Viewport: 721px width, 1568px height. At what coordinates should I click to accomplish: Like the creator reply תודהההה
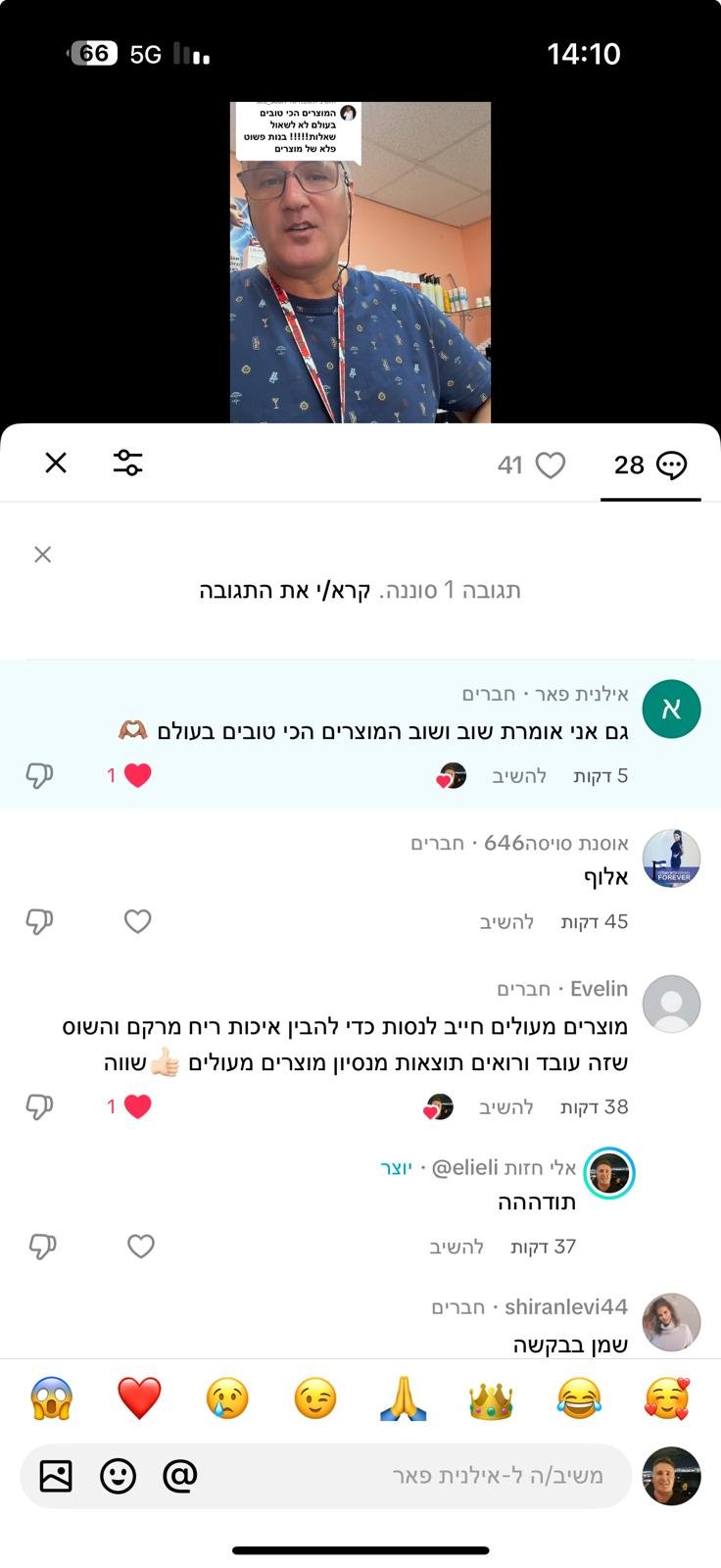click(x=141, y=1247)
